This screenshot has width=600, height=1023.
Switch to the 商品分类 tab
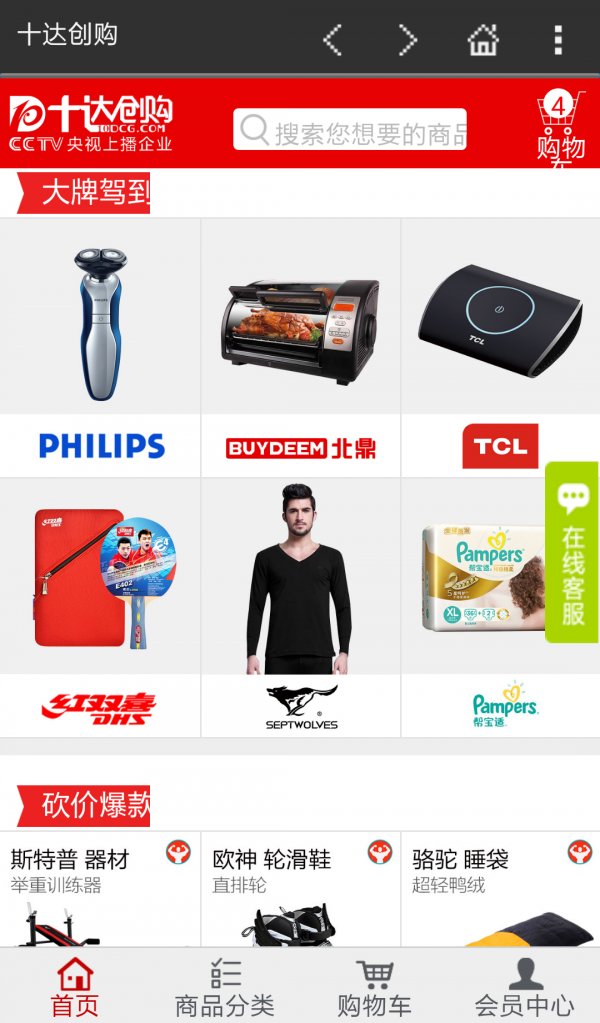coord(225,987)
